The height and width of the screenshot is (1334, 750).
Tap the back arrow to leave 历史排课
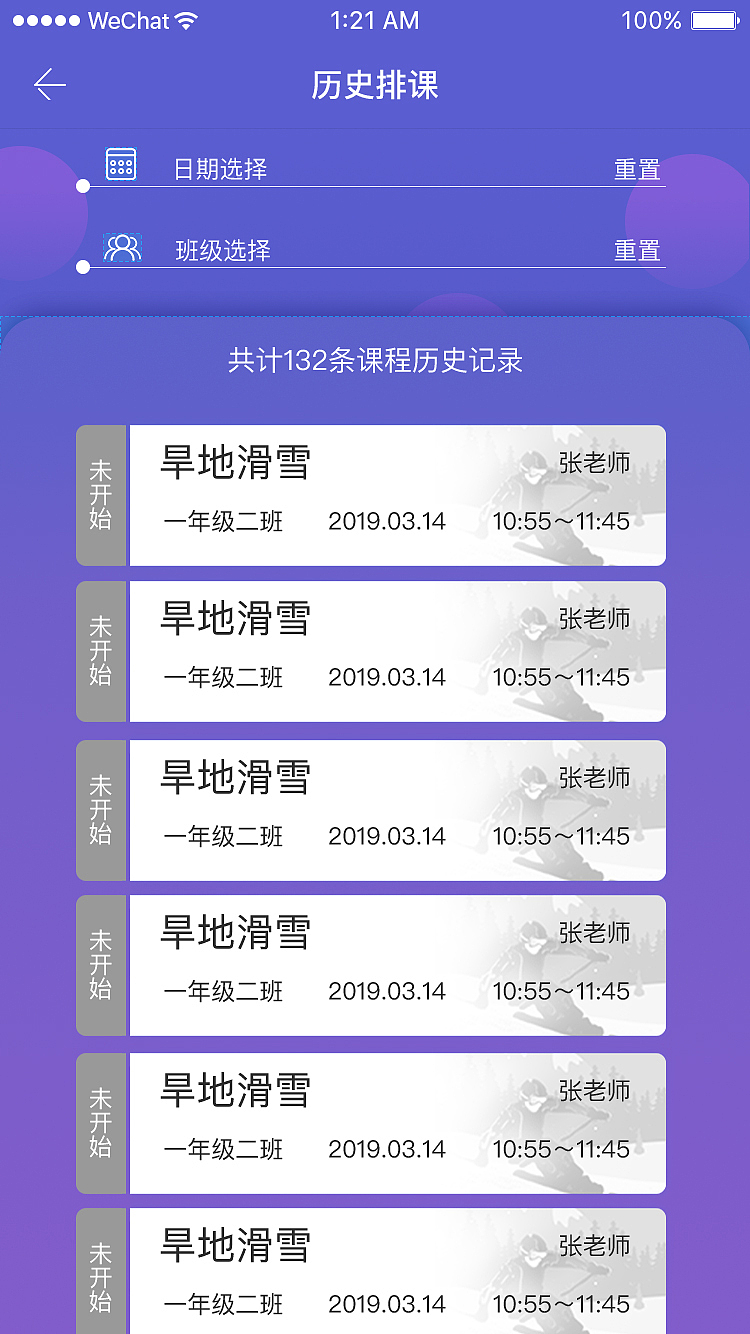pyautogui.click(x=49, y=85)
